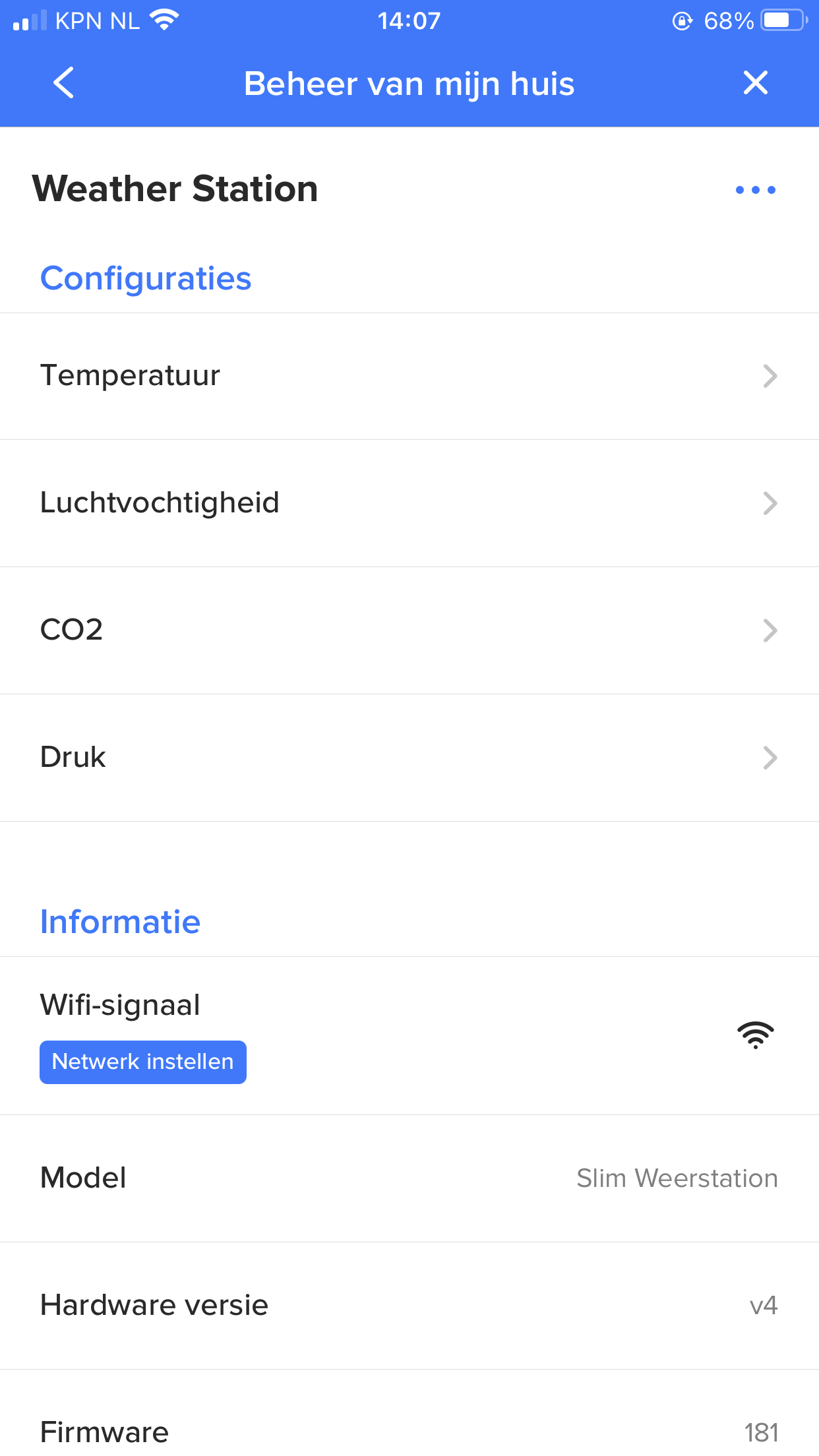Tap the Netwerk instellen button
The width and height of the screenshot is (819, 1456).
click(x=143, y=1062)
